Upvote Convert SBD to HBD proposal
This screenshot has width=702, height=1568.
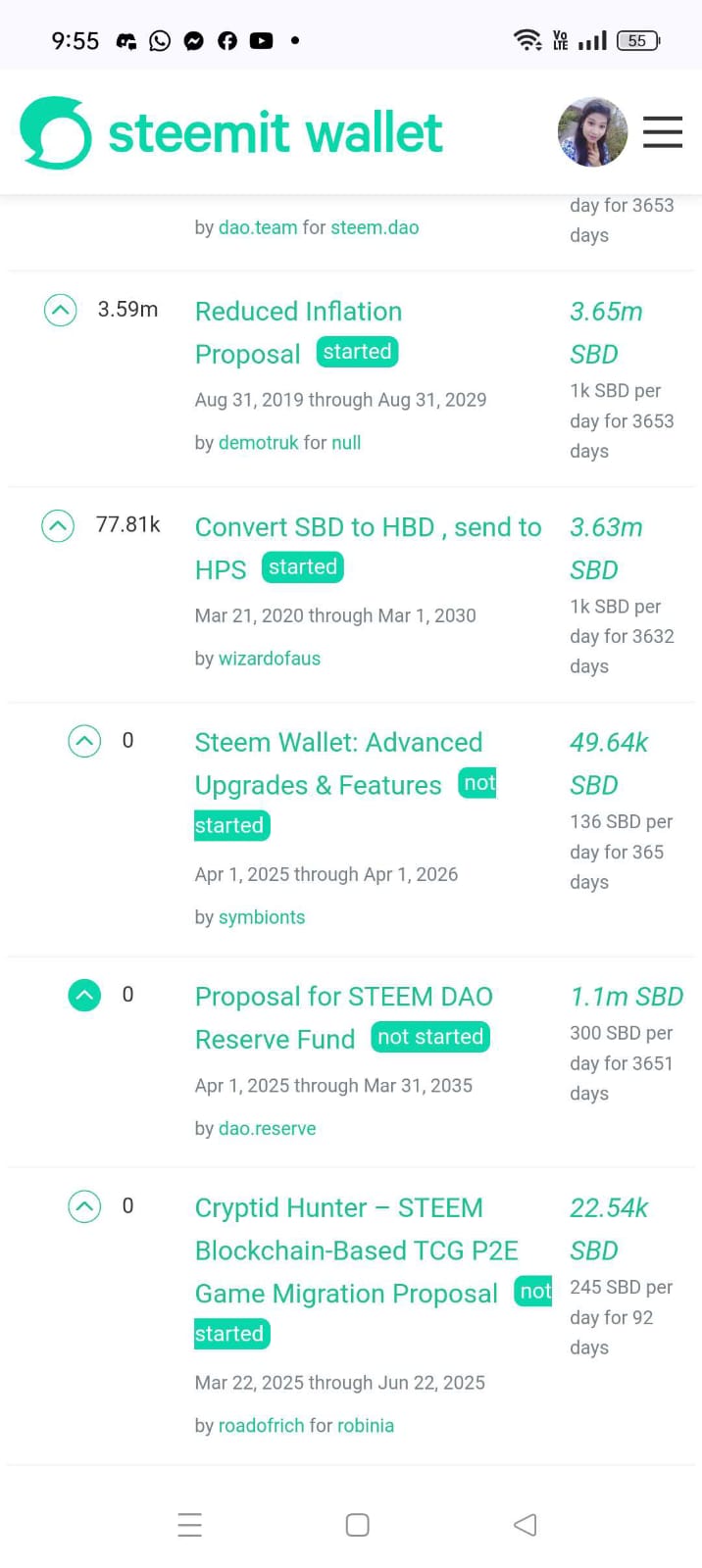[x=58, y=526]
